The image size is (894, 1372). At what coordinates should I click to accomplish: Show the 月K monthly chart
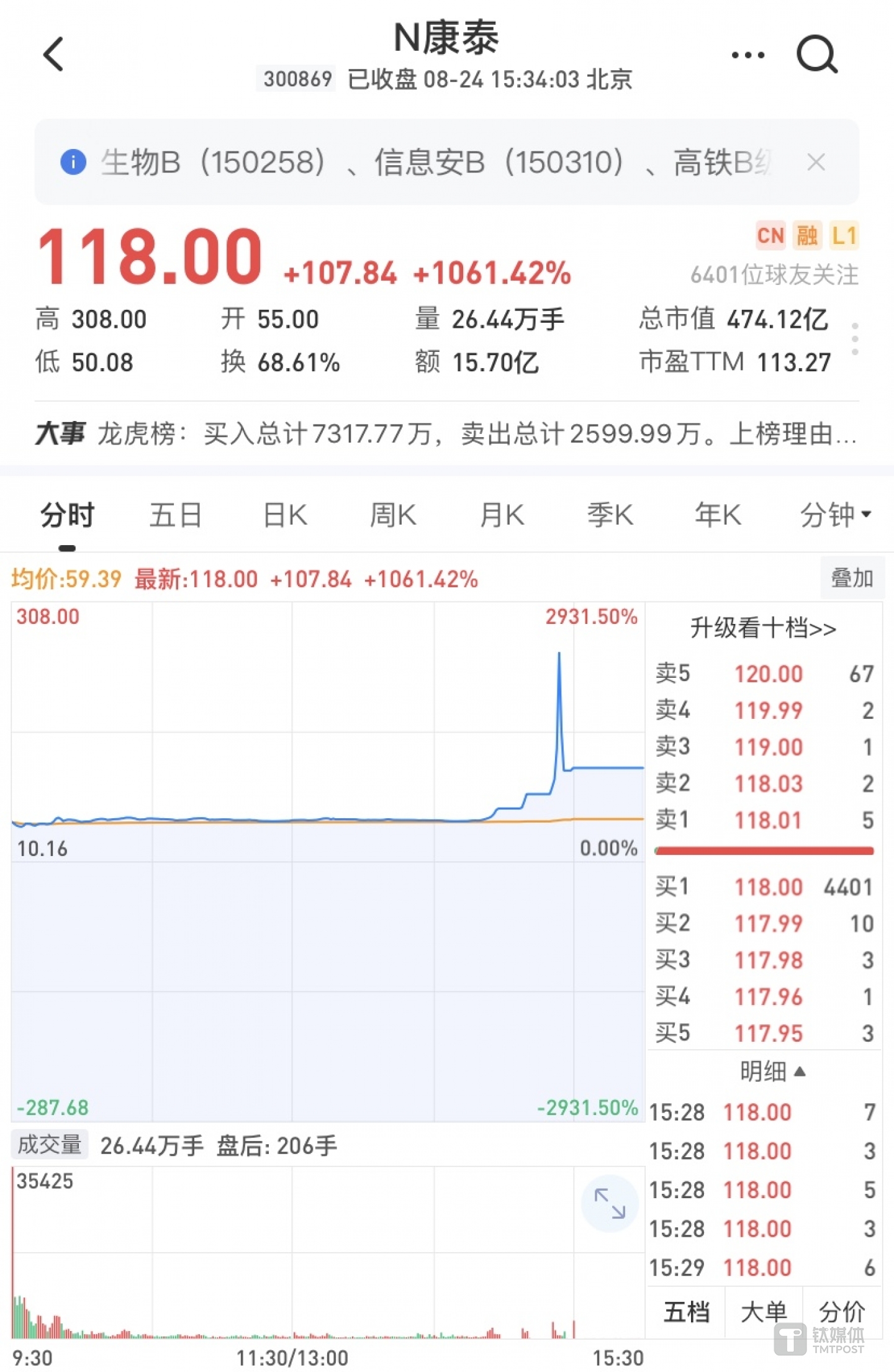(x=502, y=515)
